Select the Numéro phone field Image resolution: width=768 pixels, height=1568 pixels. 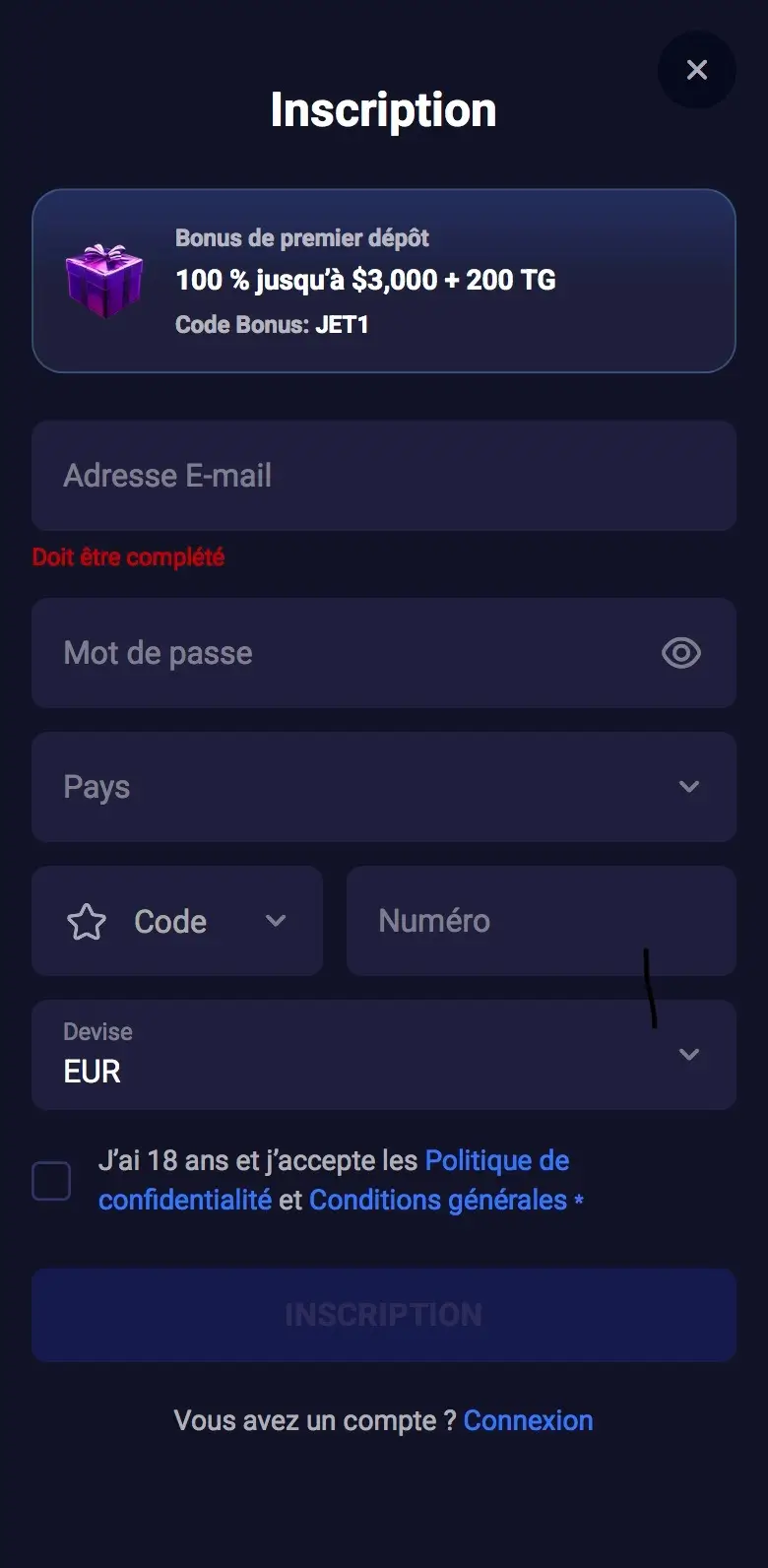(x=541, y=921)
